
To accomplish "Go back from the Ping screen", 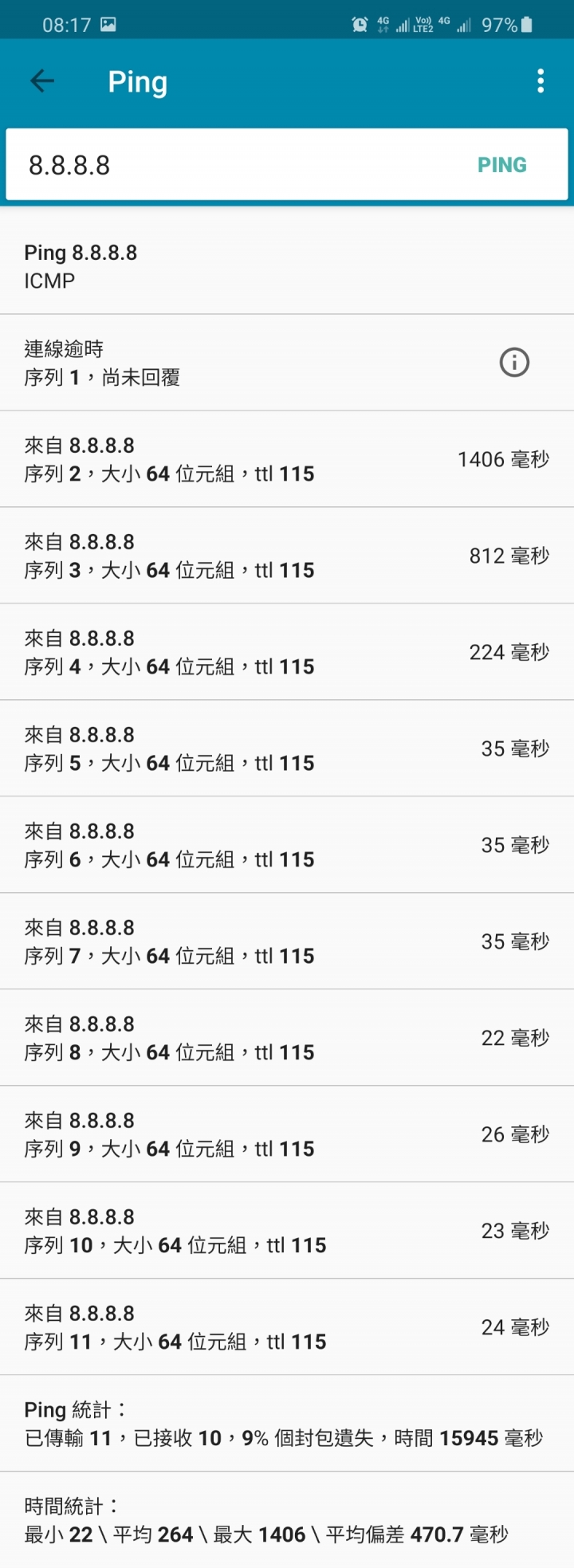I will pos(42,81).
